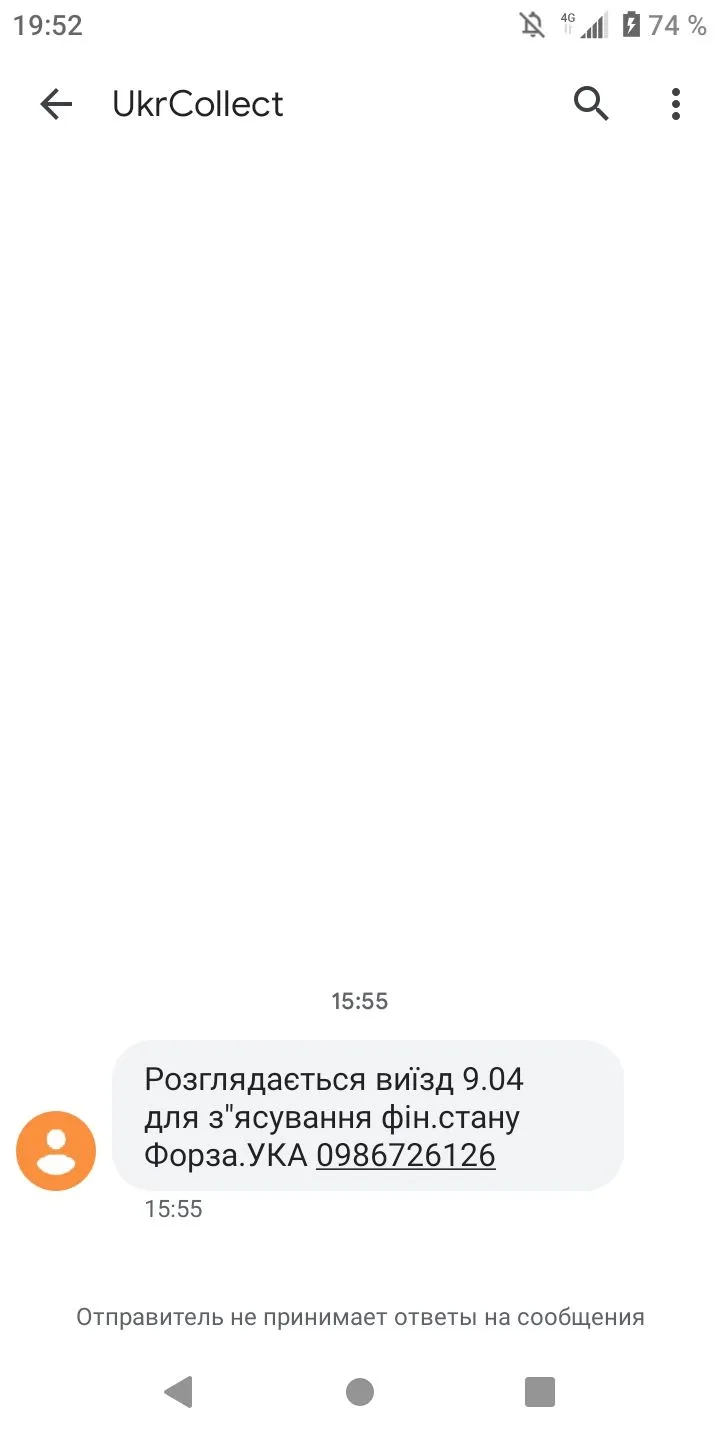720x1440 pixels.
Task: Open recent apps with the square button
Action: click(540, 1392)
